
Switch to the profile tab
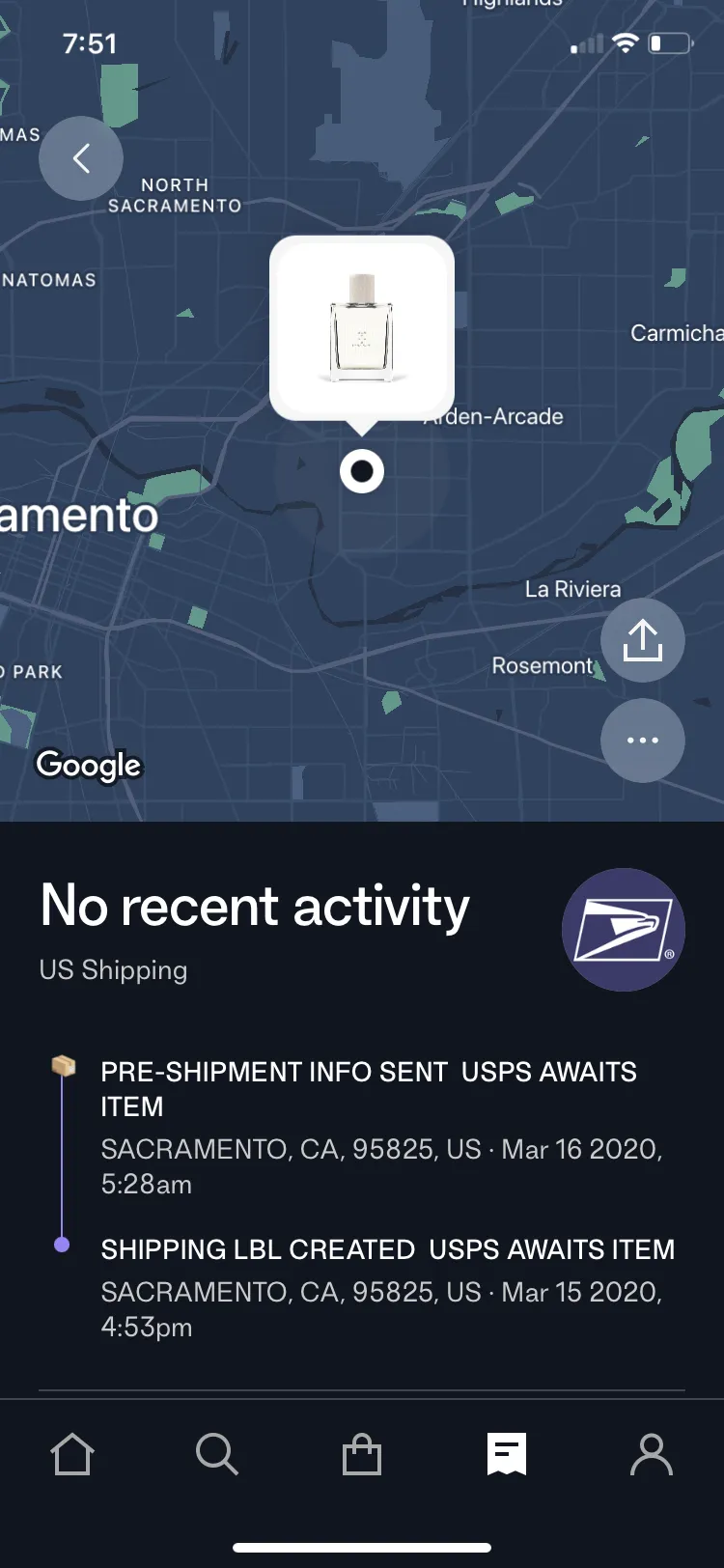(x=652, y=1454)
